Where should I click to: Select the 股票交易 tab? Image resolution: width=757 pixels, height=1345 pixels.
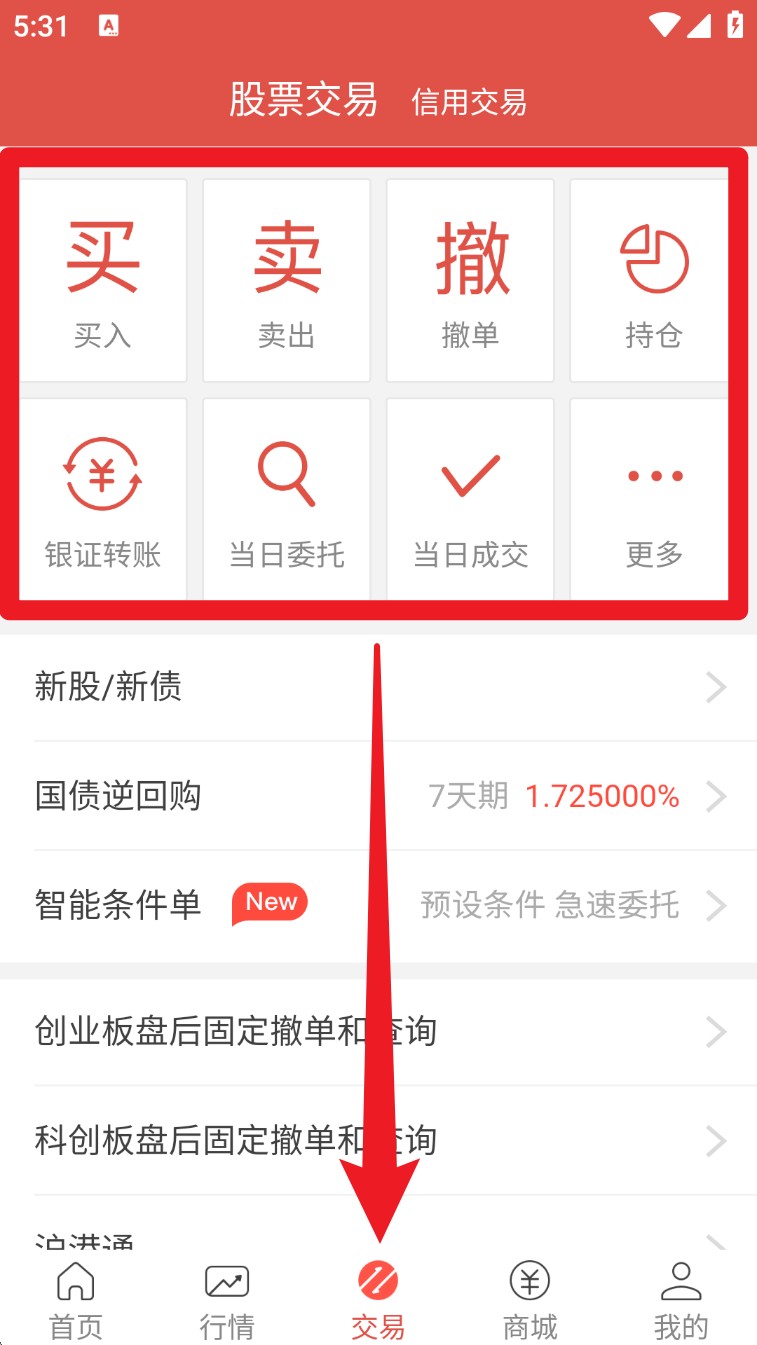303,101
